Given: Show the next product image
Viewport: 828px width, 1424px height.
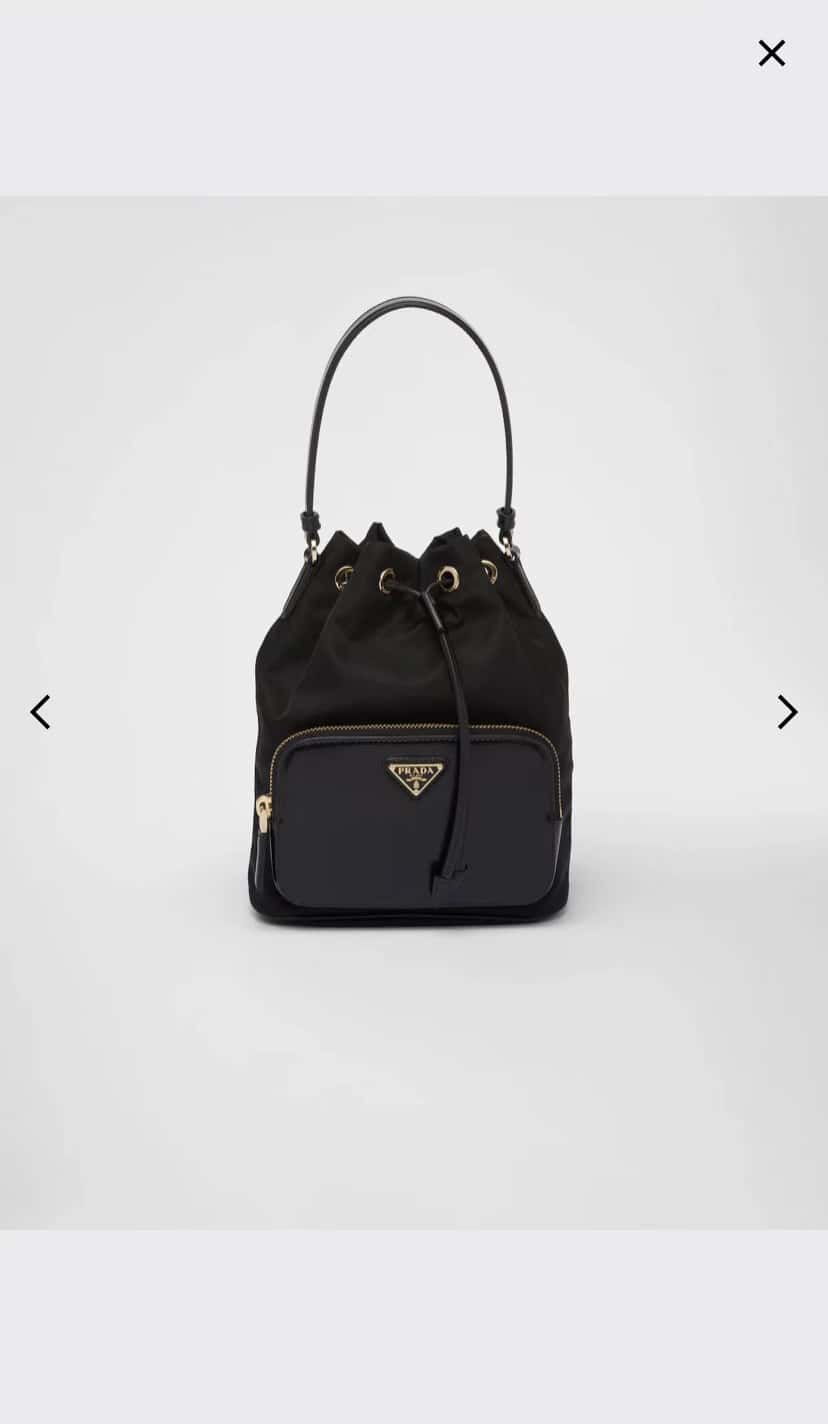Looking at the screenshot, I should pyautogui.click(x=787, y=712).
